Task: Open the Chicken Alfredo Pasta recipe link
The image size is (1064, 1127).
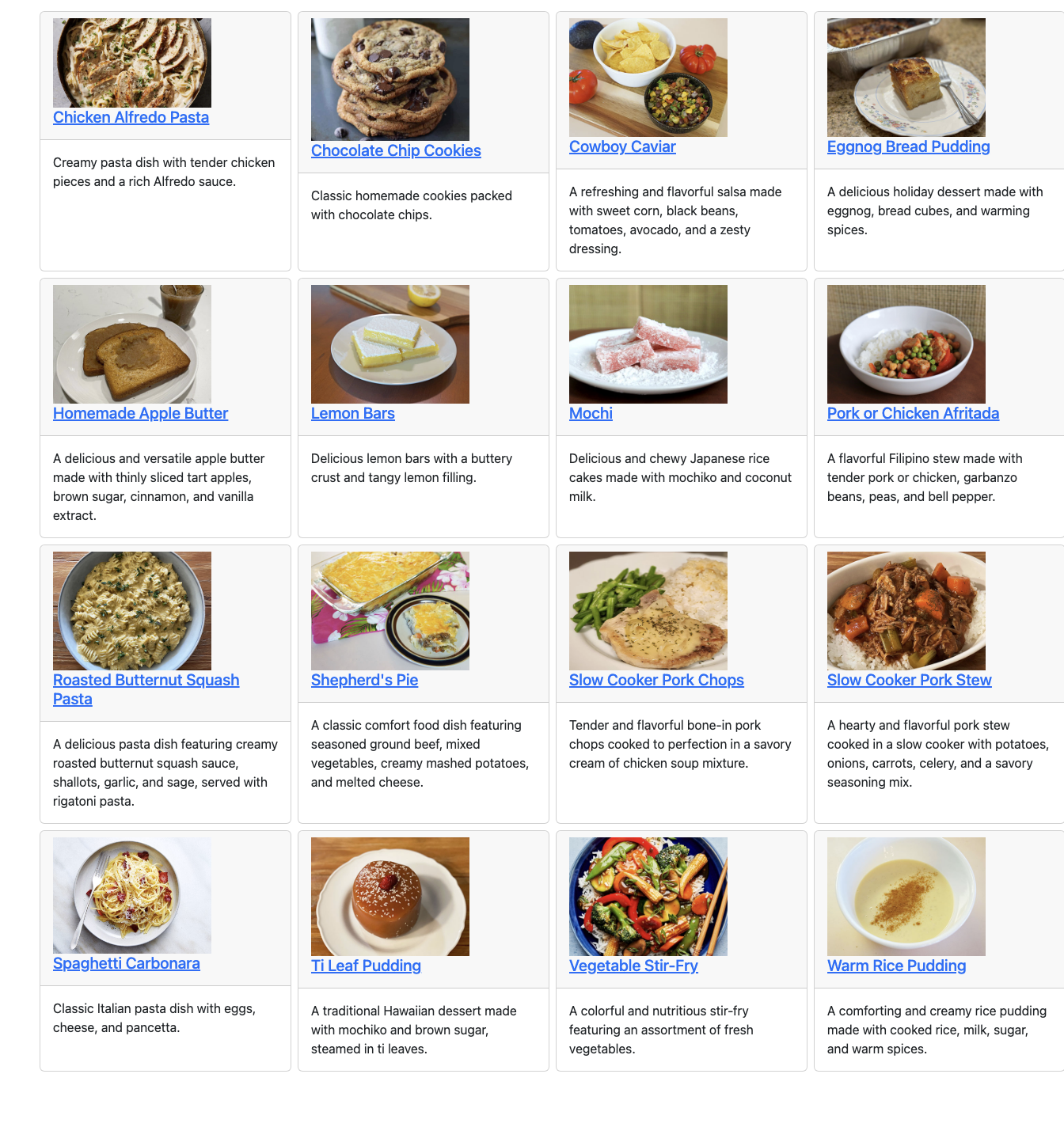Action: (131, 117)
